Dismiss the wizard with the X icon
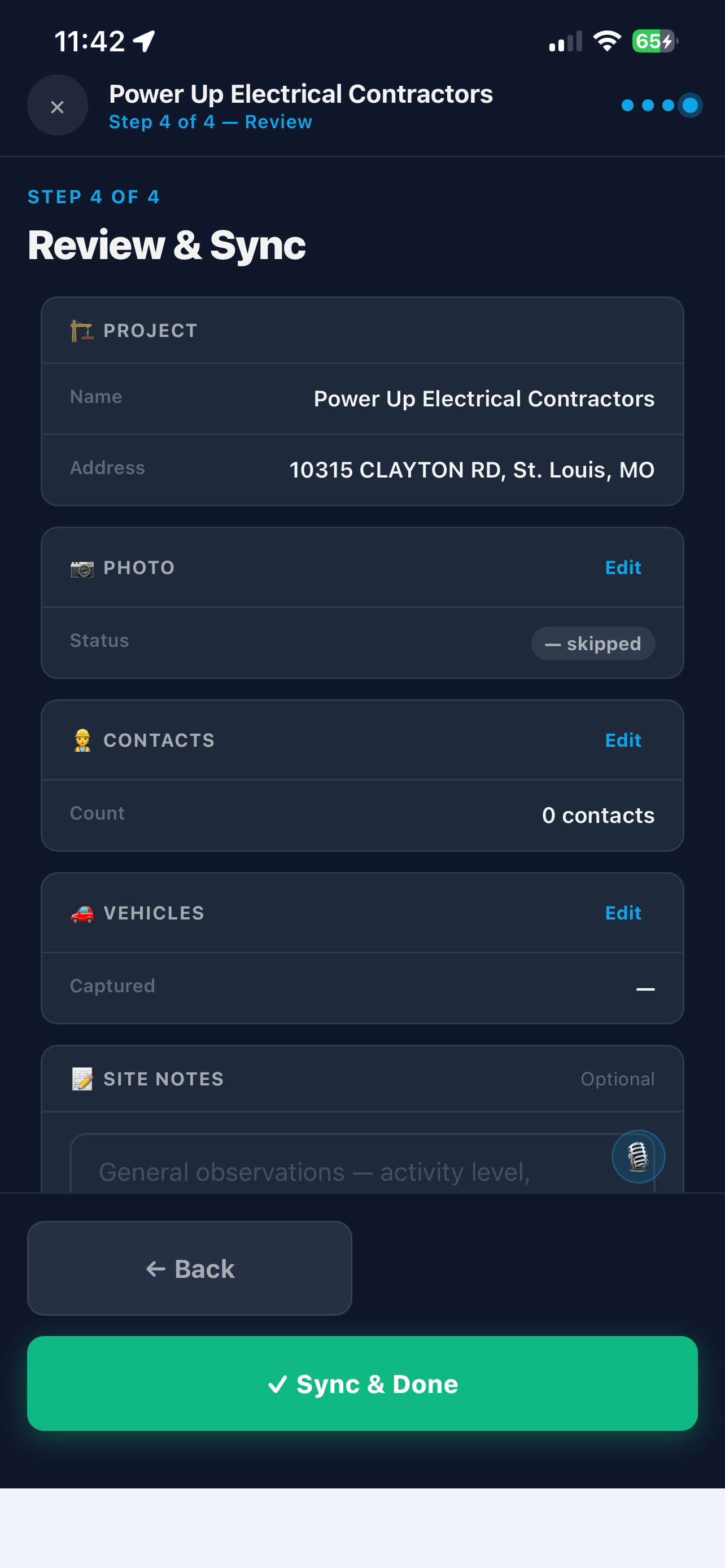This screenshot has height=1568, width=725. click(x=57, y=106)
